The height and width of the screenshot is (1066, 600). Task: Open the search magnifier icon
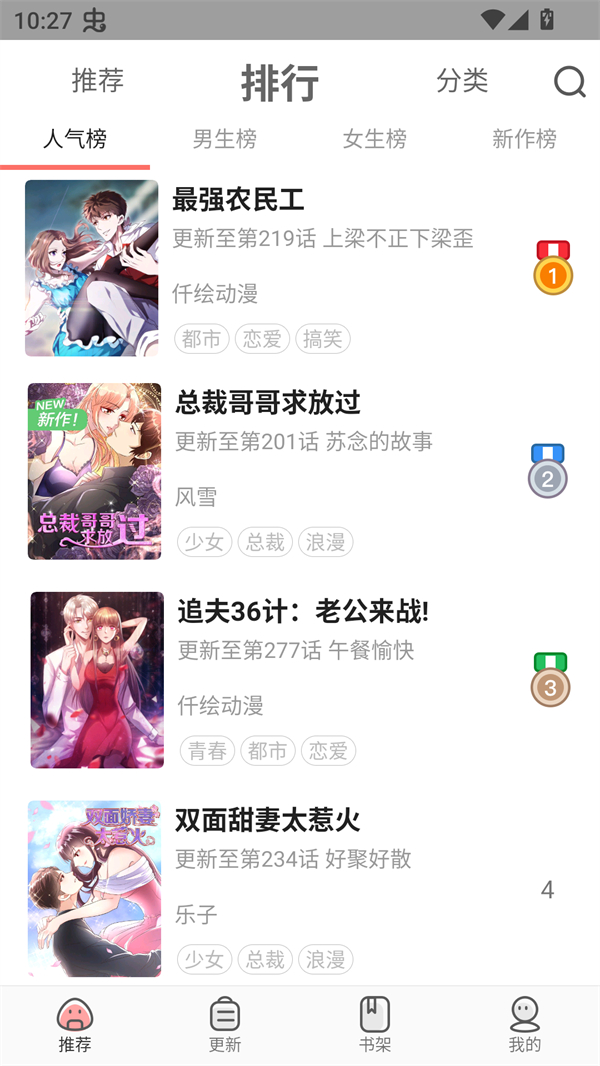pos(569,82)
